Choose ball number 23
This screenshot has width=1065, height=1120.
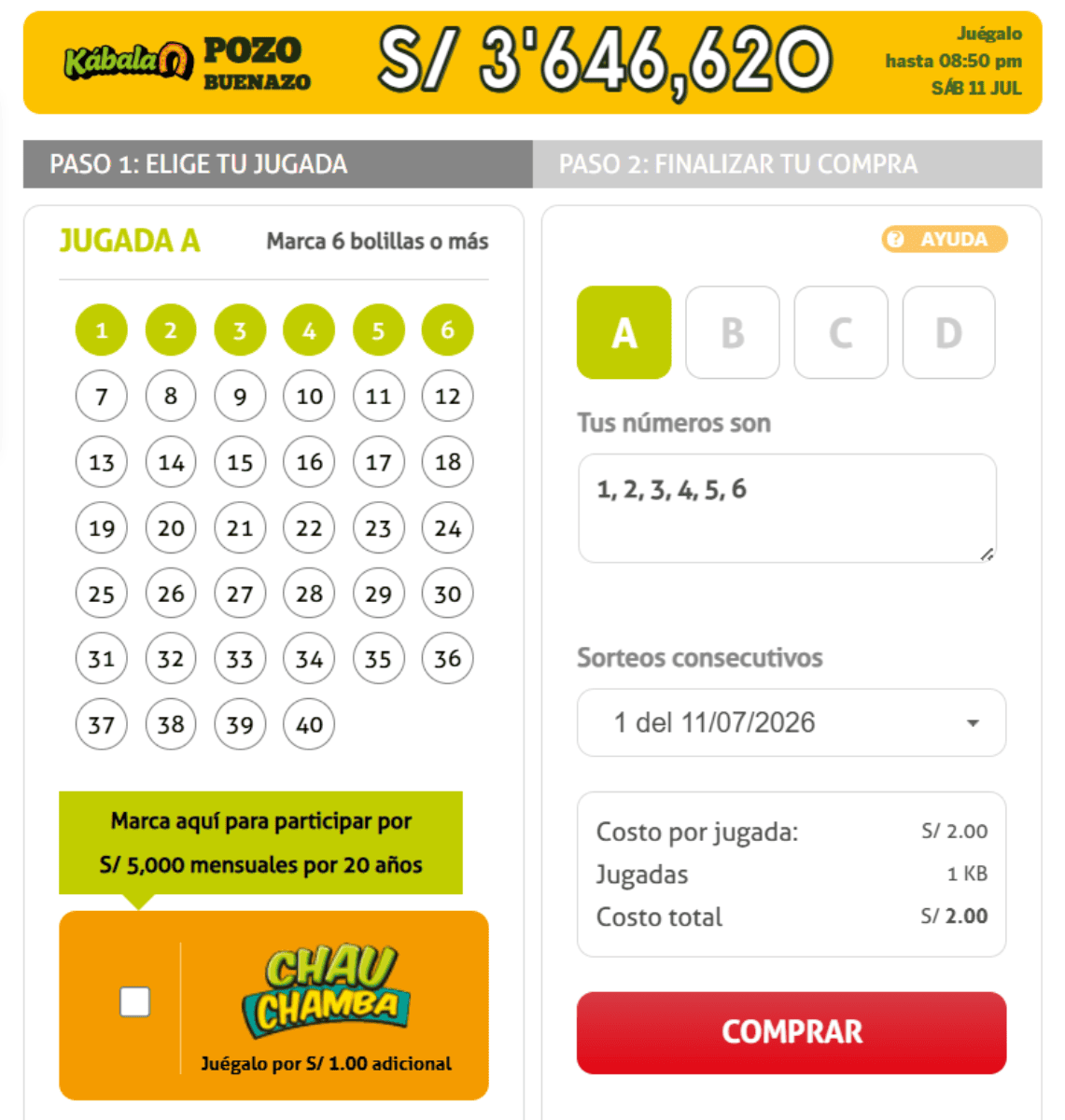(x=378, y=527)
